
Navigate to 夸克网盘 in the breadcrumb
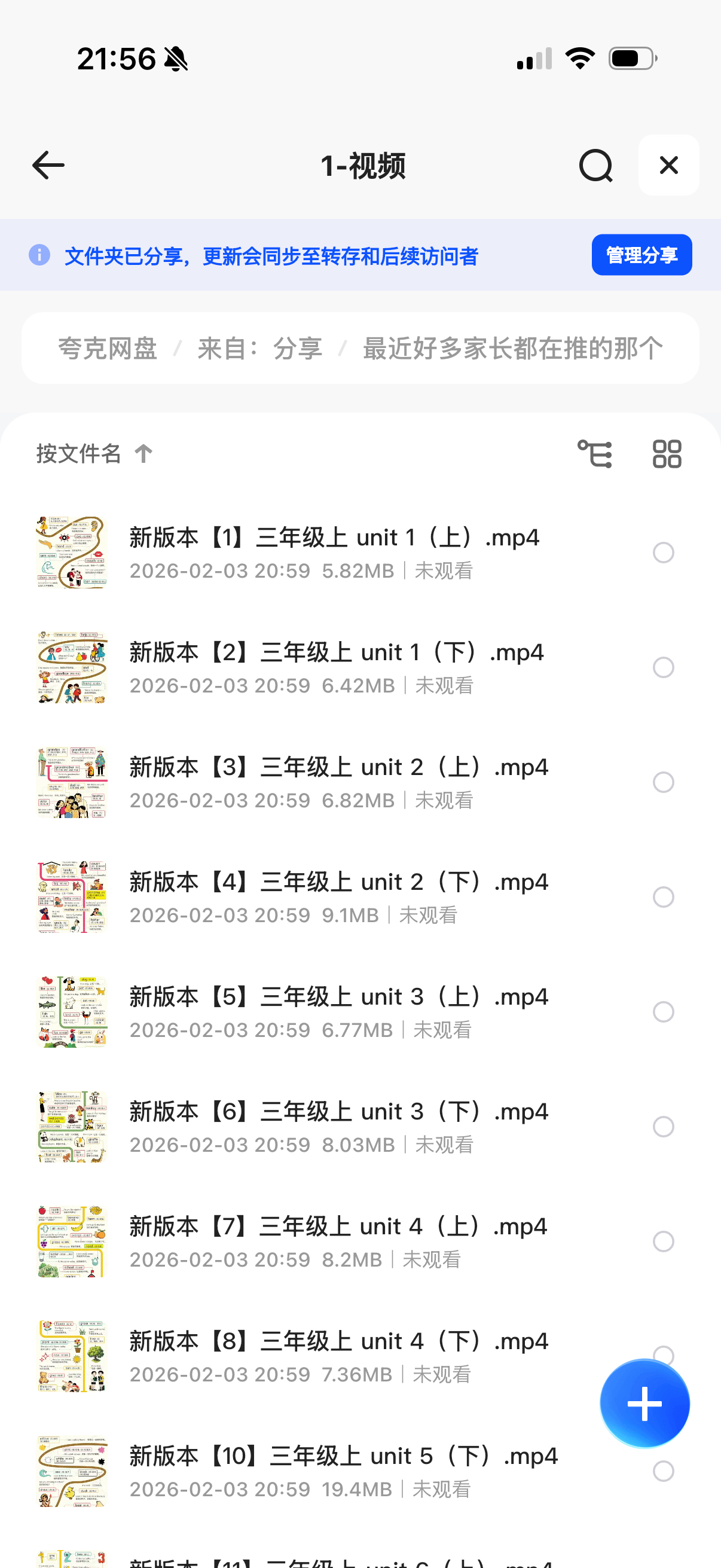pyautogui.click(x=108, y=349)
